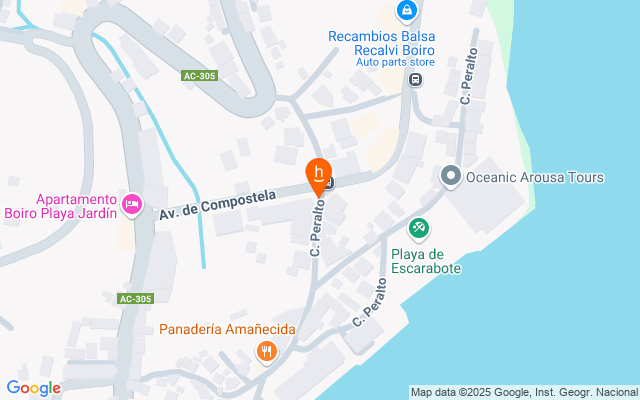640x400 pixels.
Task: View Apartamento Boiro Playa Jardín lodging pin
Action: coord(131,204)
